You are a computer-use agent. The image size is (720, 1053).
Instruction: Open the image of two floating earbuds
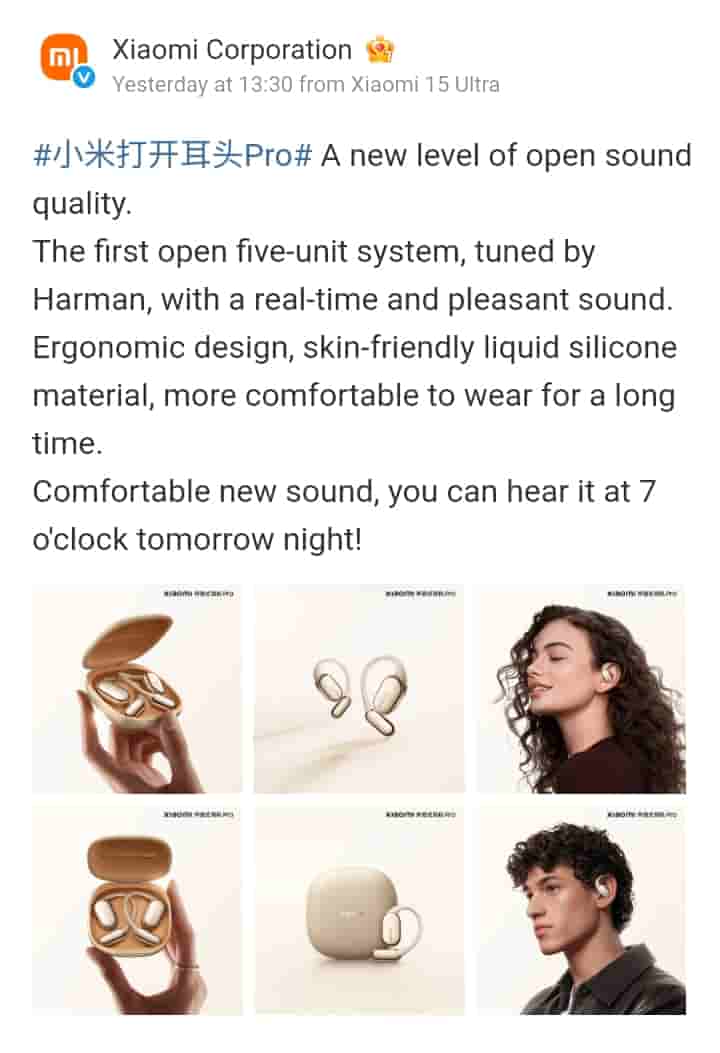click(x=359, y=689)
